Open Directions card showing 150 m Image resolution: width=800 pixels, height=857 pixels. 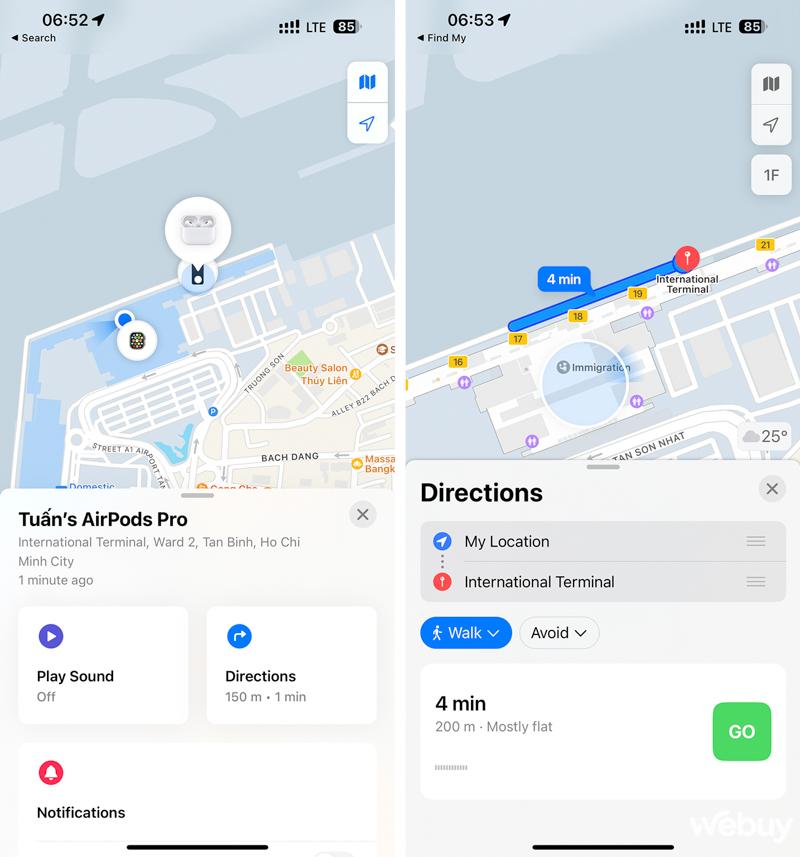[291, 664]
